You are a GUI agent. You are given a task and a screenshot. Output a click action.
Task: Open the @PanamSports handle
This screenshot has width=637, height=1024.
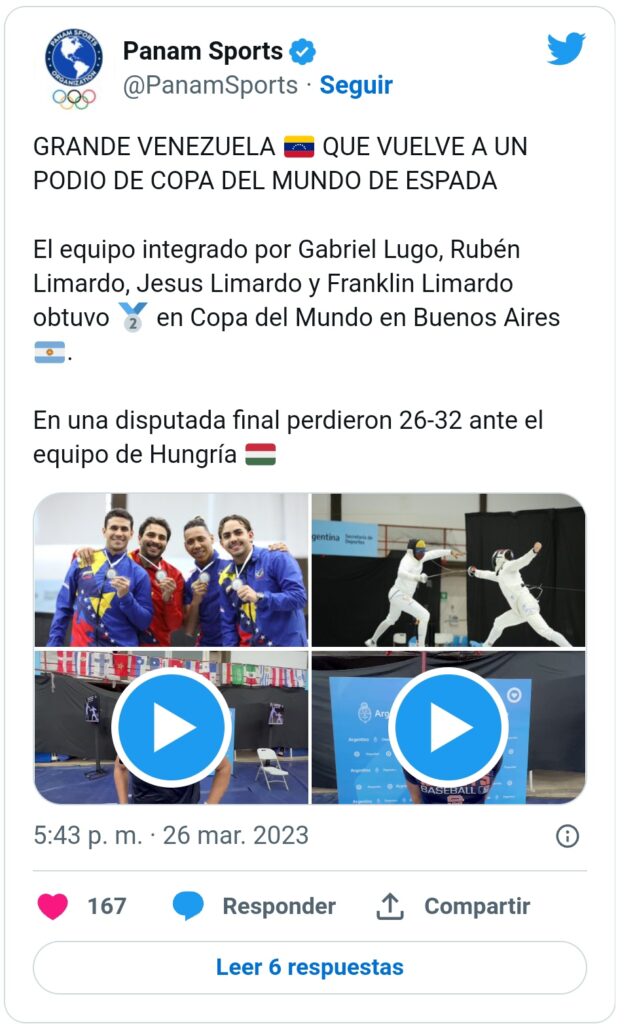pos(210,86)
